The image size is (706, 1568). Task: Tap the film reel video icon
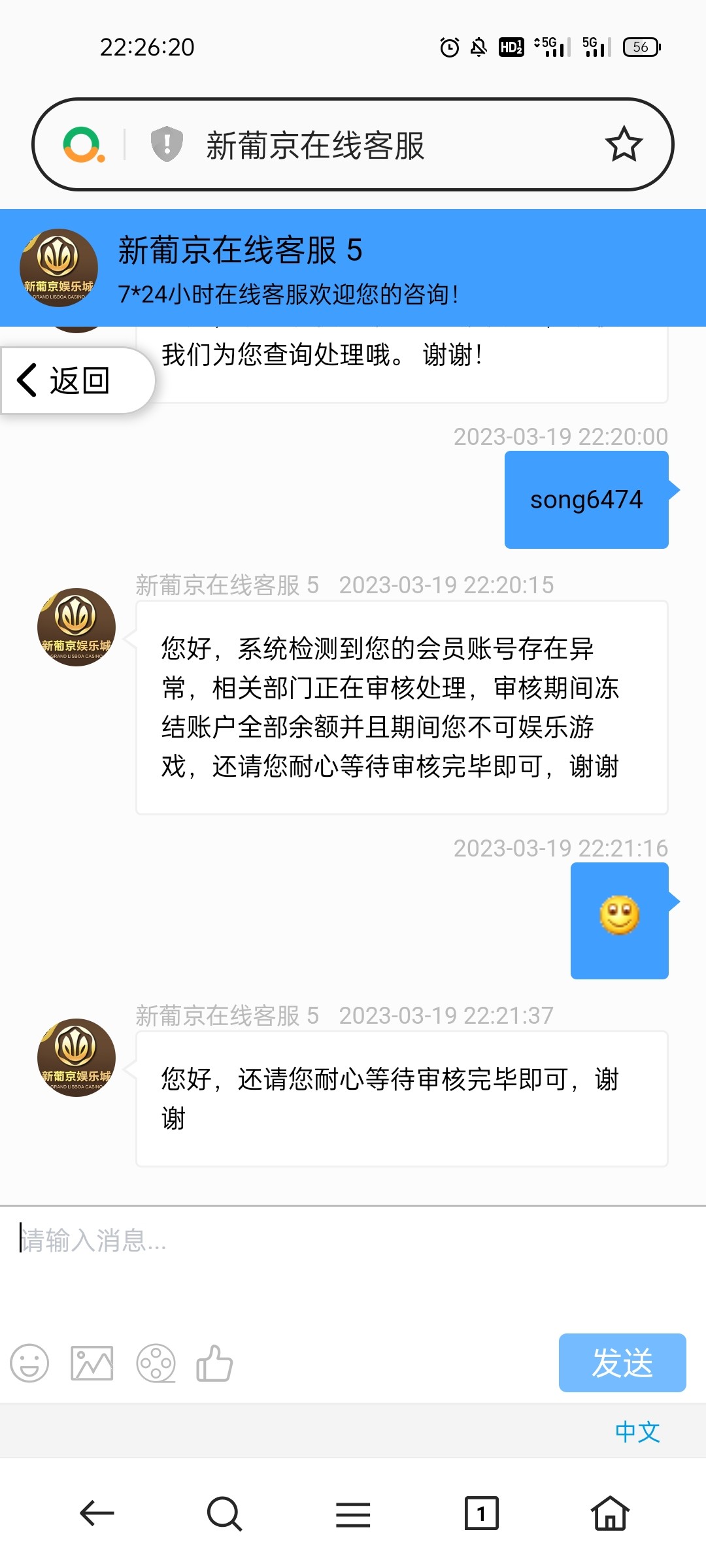point(156,1364)
